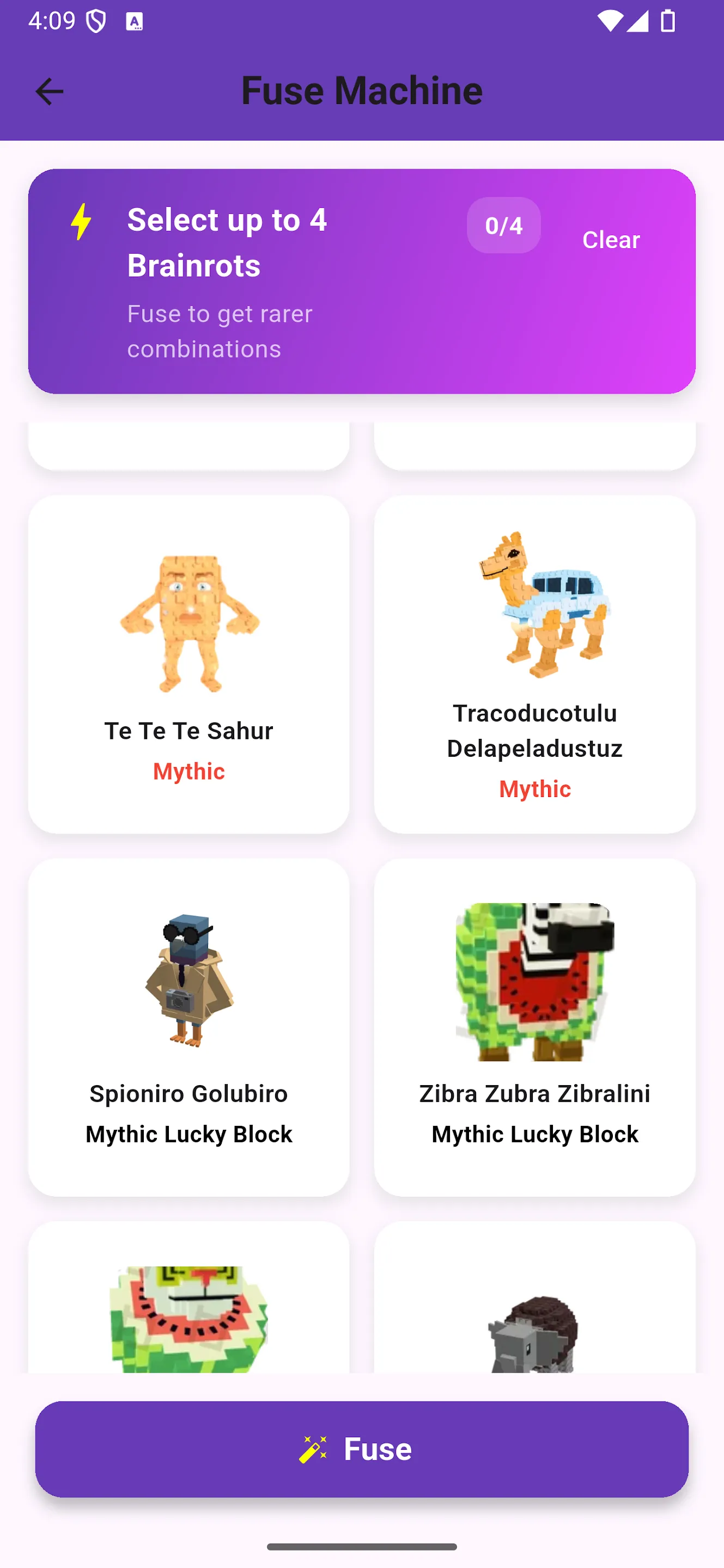Image resolution: width=724 pixels, height=1568 pixels.
Task: Tap the Fuse button
Action: point(362,1449)
